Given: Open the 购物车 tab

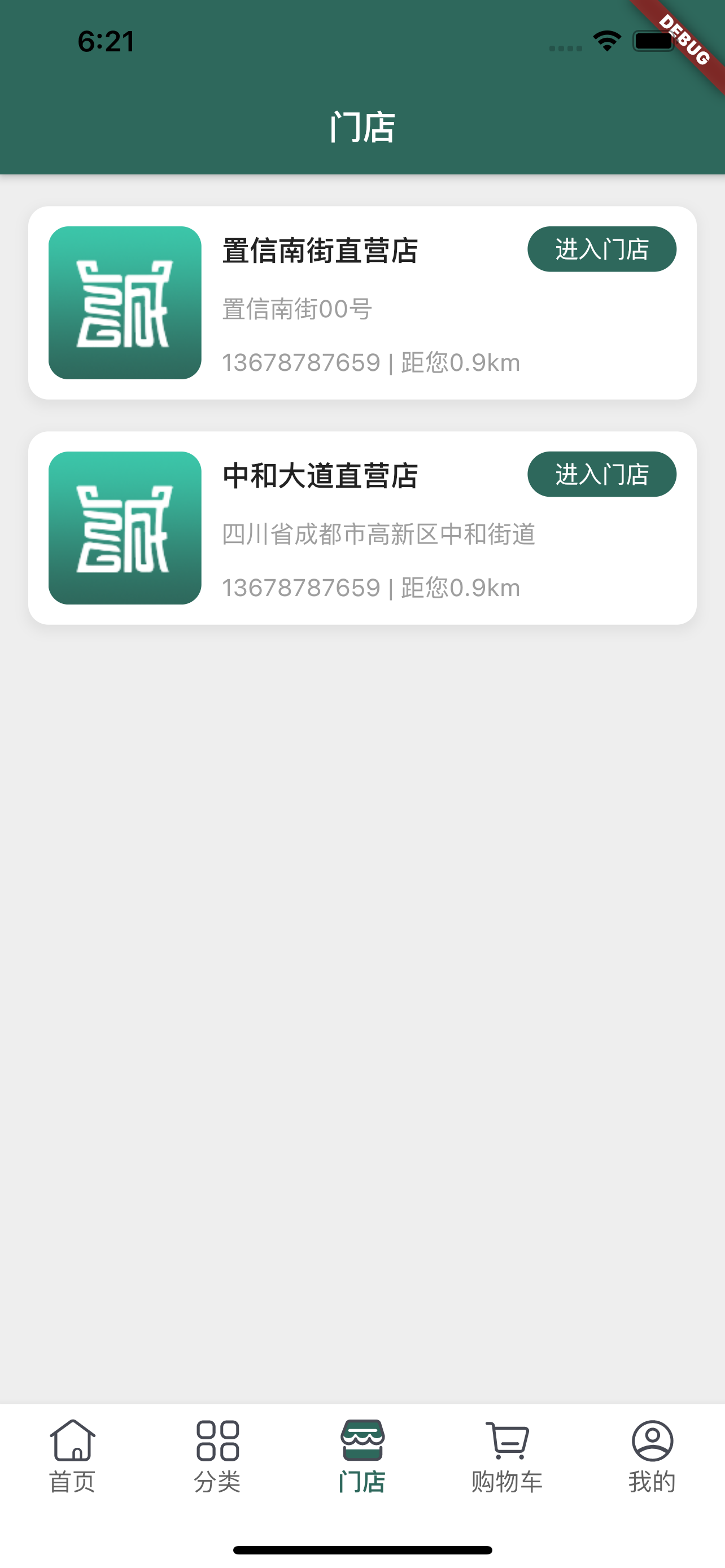Looking at the screenshot, I should tap(507, 1456).
